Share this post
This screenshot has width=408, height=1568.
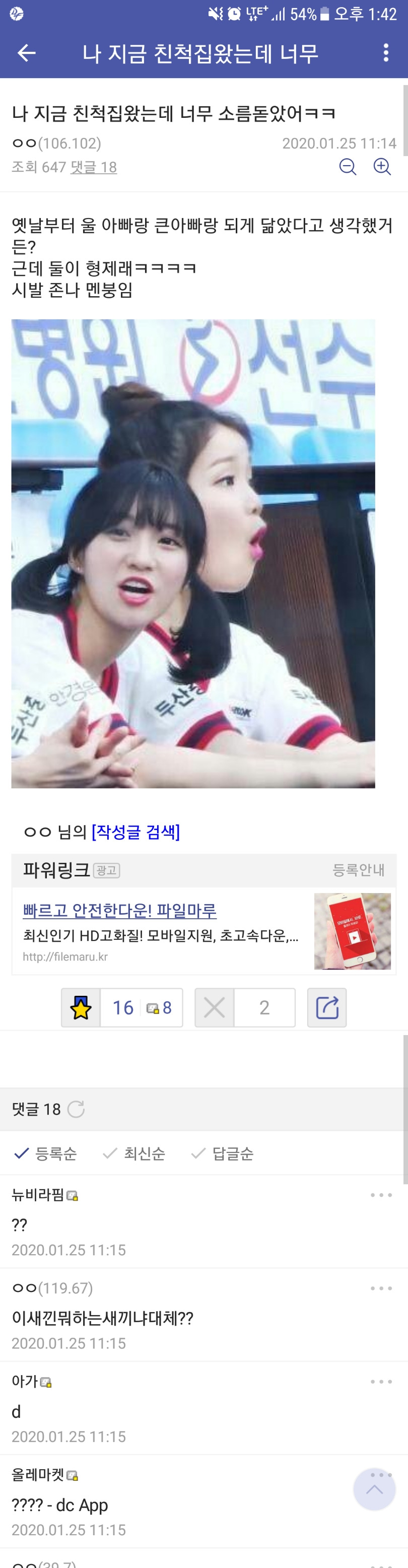327,1007
